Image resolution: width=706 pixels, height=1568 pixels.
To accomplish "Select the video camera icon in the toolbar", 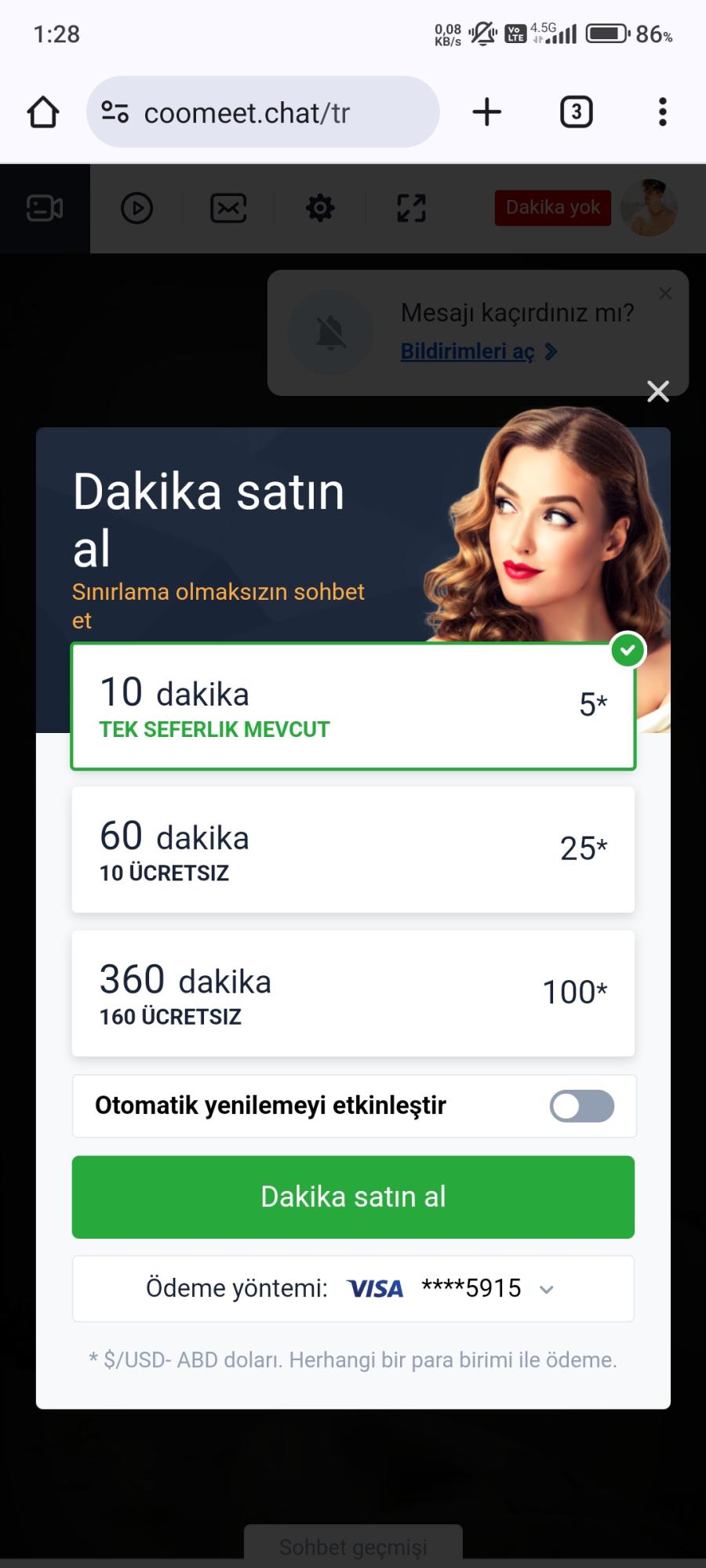I will tap(44, 208).
